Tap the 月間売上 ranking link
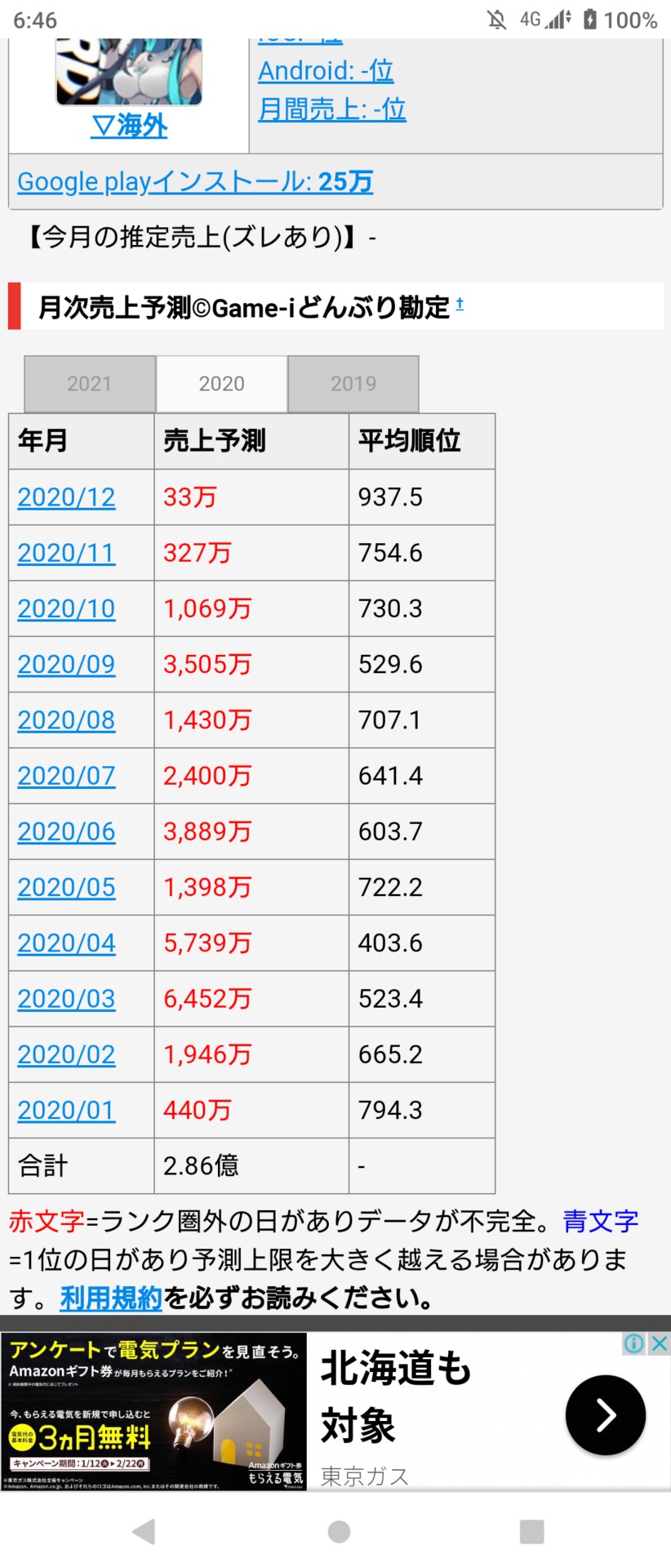 pos(331,109)
